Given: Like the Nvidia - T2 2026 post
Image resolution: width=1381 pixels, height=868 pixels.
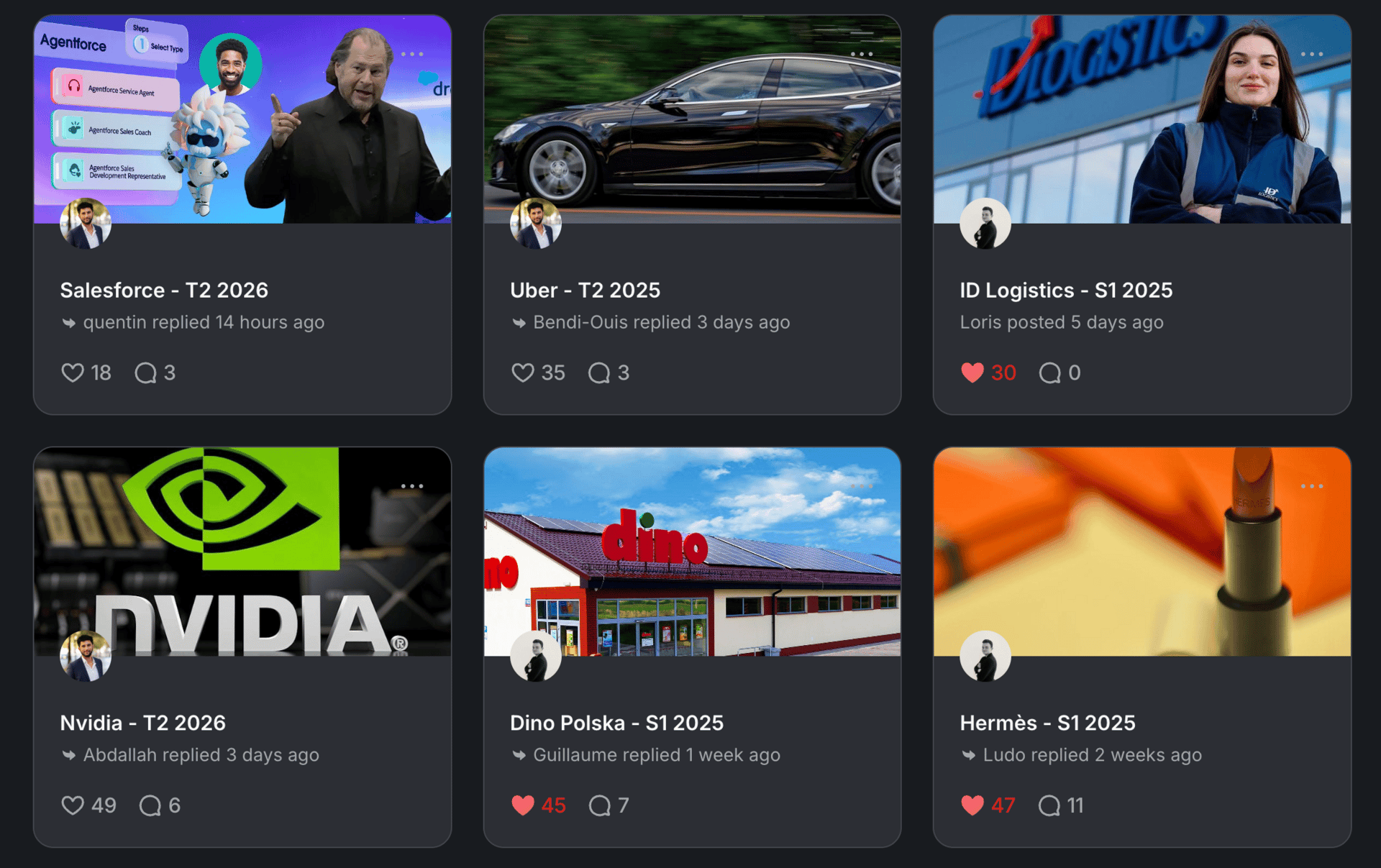Looking at the screenshot, I should pos(73,805).
